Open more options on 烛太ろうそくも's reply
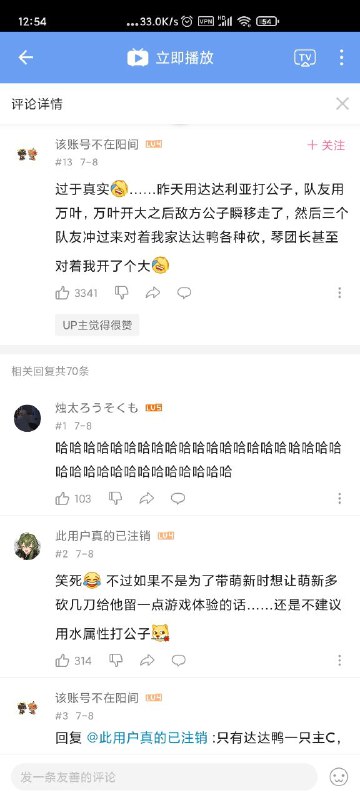Viewport: 360px width, 800px height. pyautogui.click(x=340, y=498)
